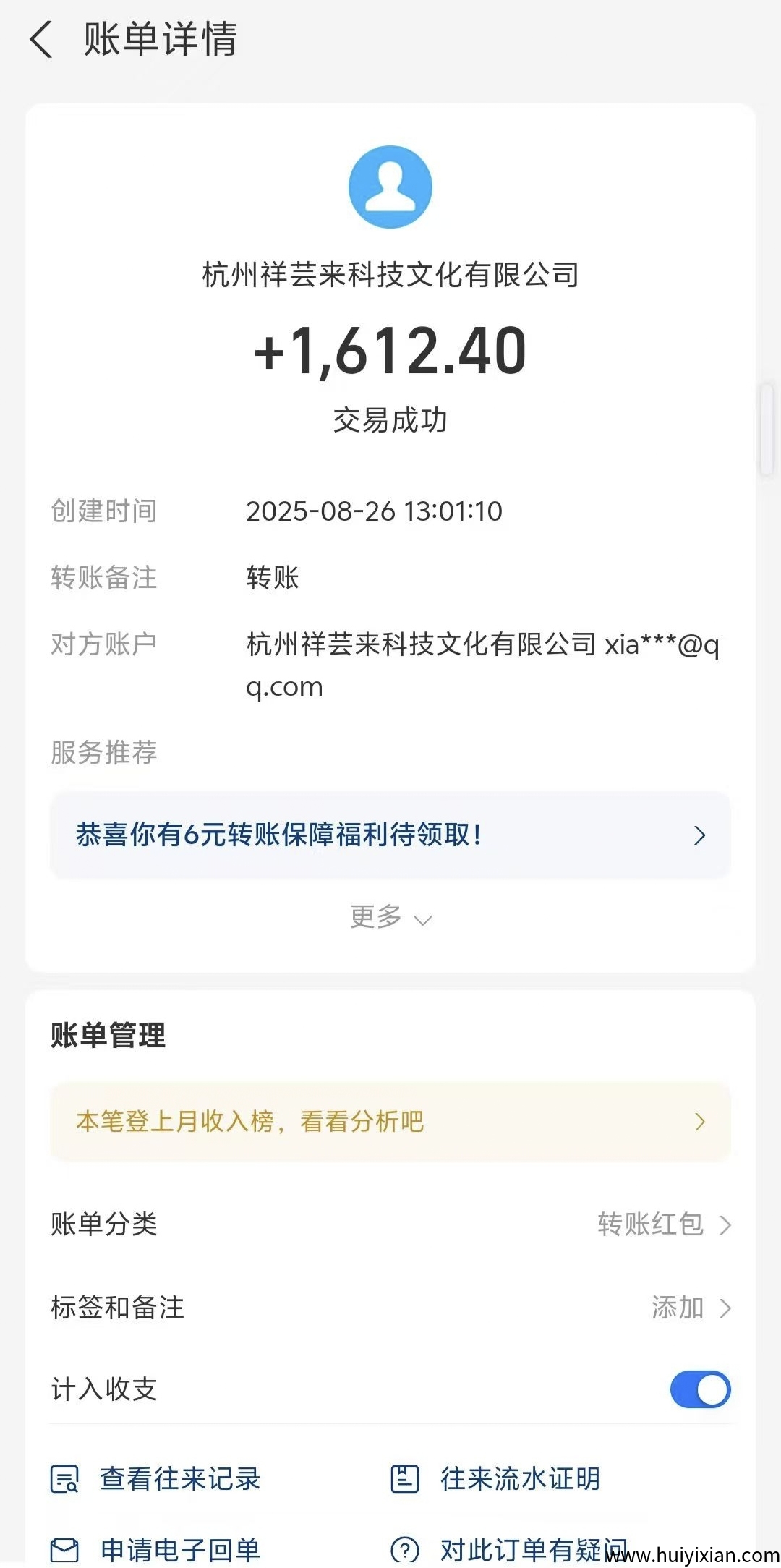Viewport: 781px width, 1568px height.
Task: Click the blue contact avatar icon
Action: tap(390, 187)
